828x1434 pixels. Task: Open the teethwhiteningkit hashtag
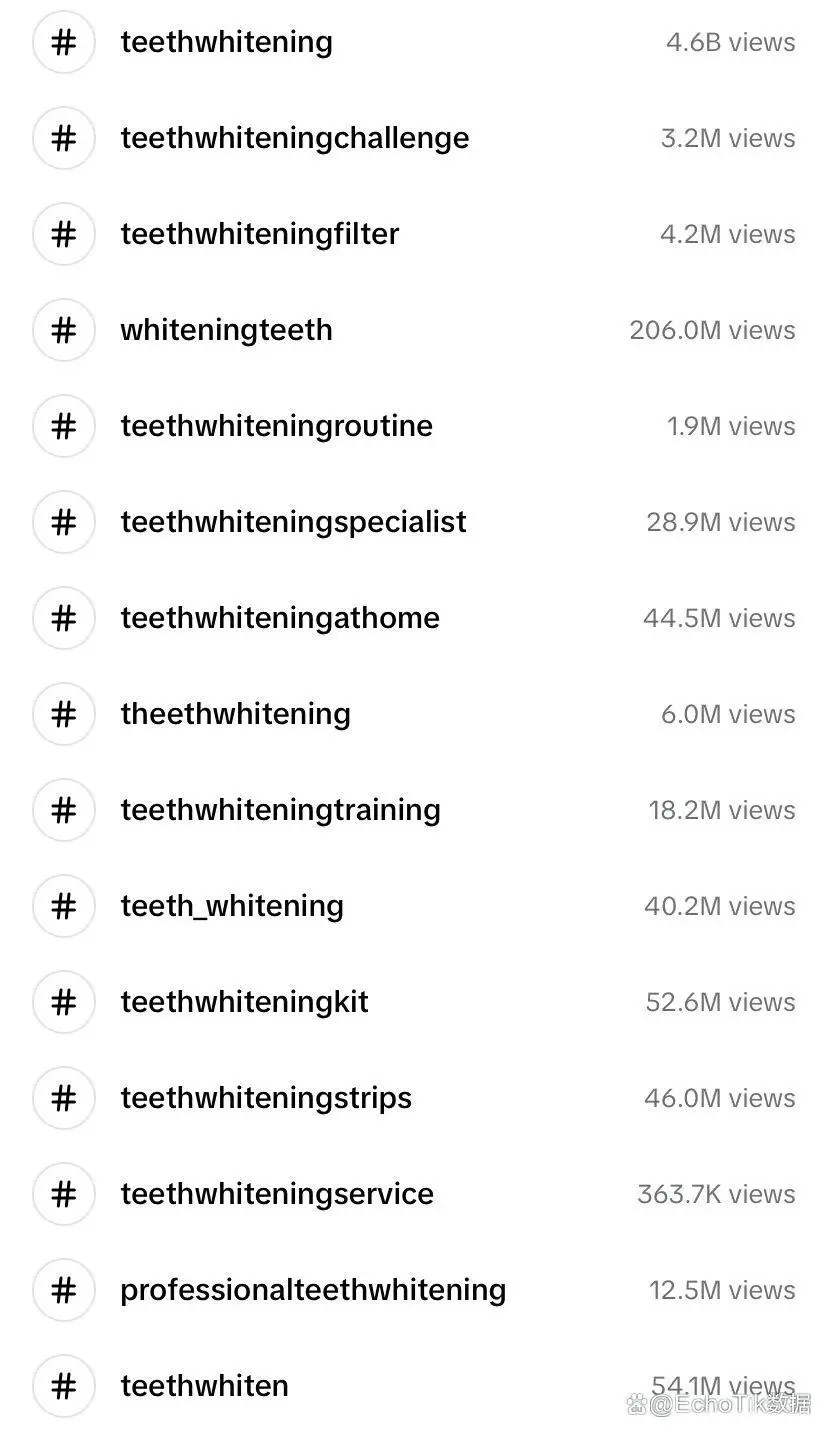coord(414,1002)
